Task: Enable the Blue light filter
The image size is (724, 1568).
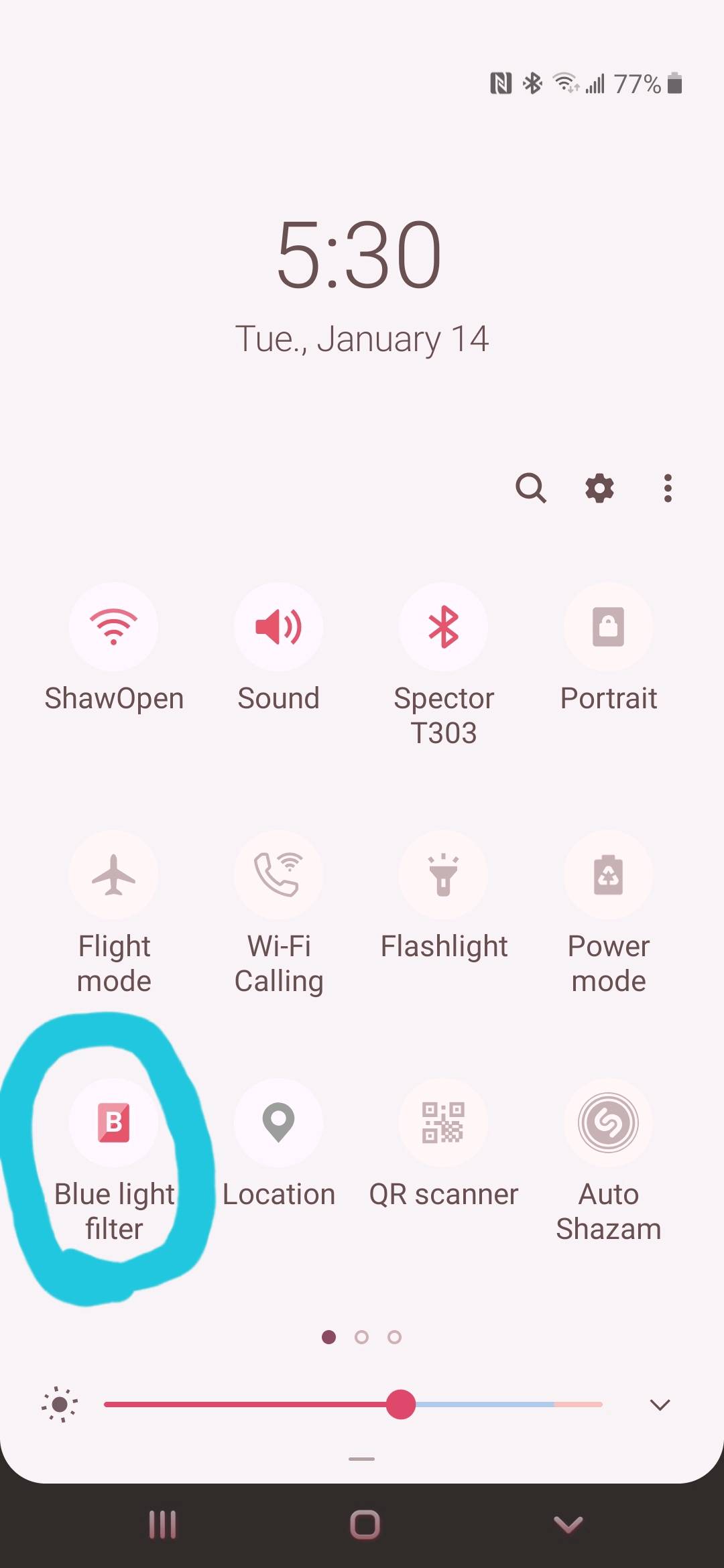Action: [x=114, y=1122]
